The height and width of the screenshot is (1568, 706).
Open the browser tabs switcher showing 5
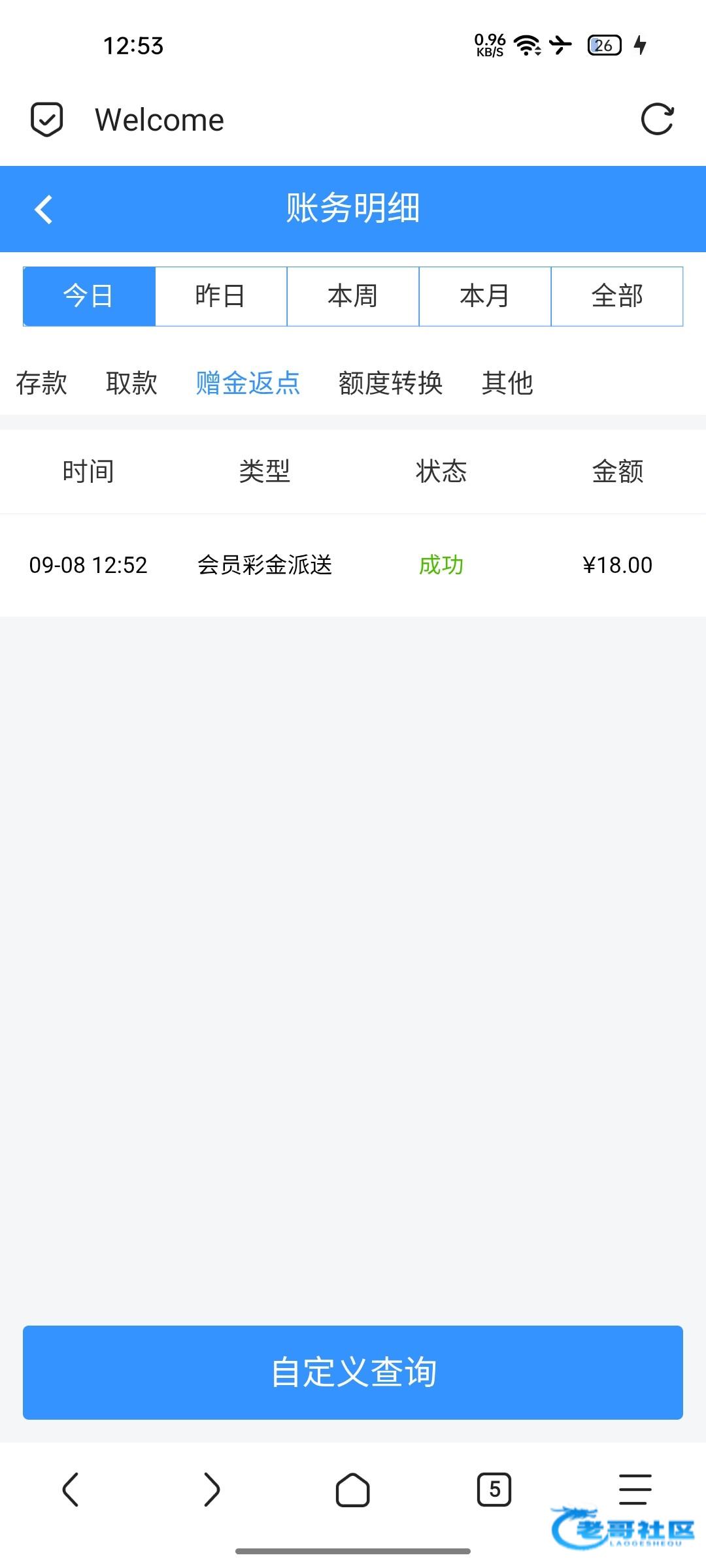click(494, 1490)
